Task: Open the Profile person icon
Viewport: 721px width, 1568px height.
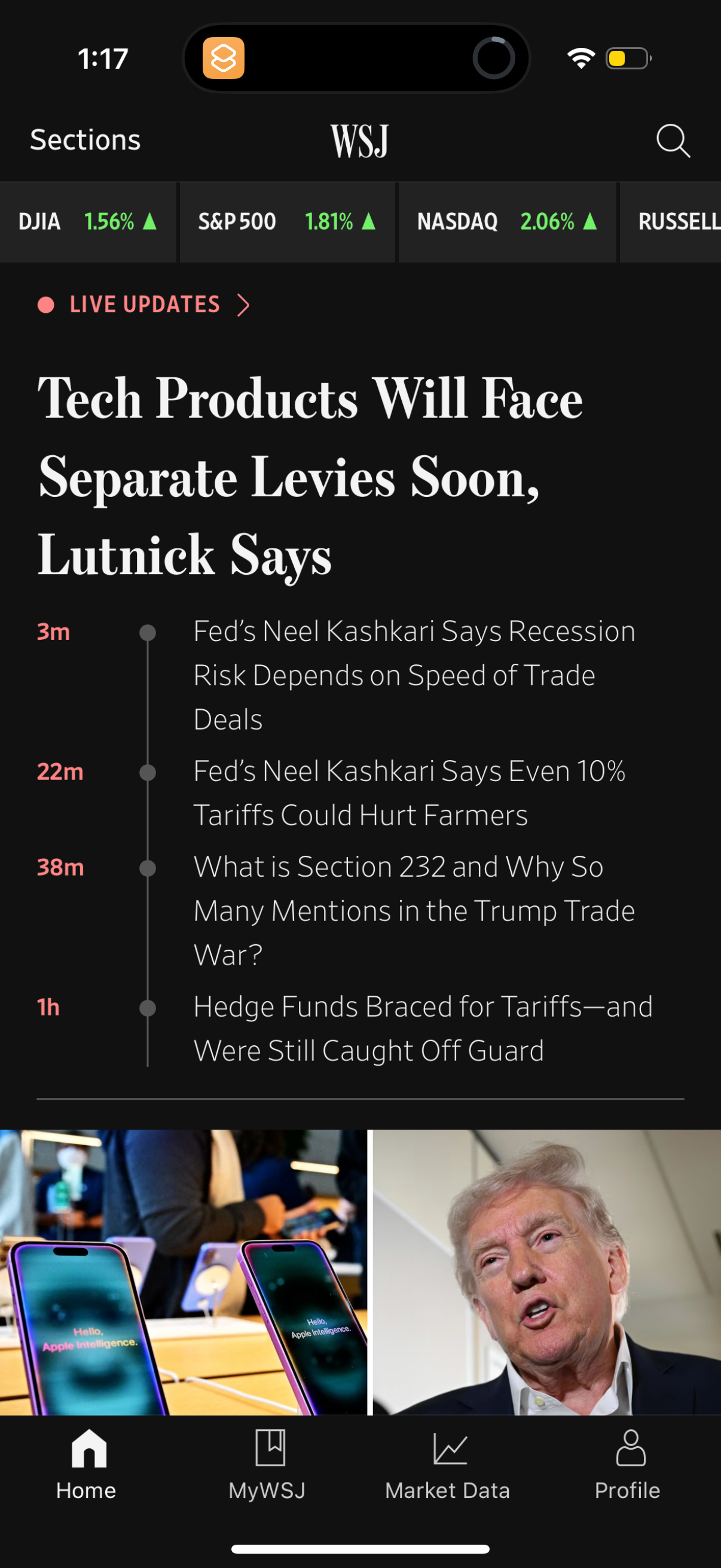Action: [x=628, y=1461]
